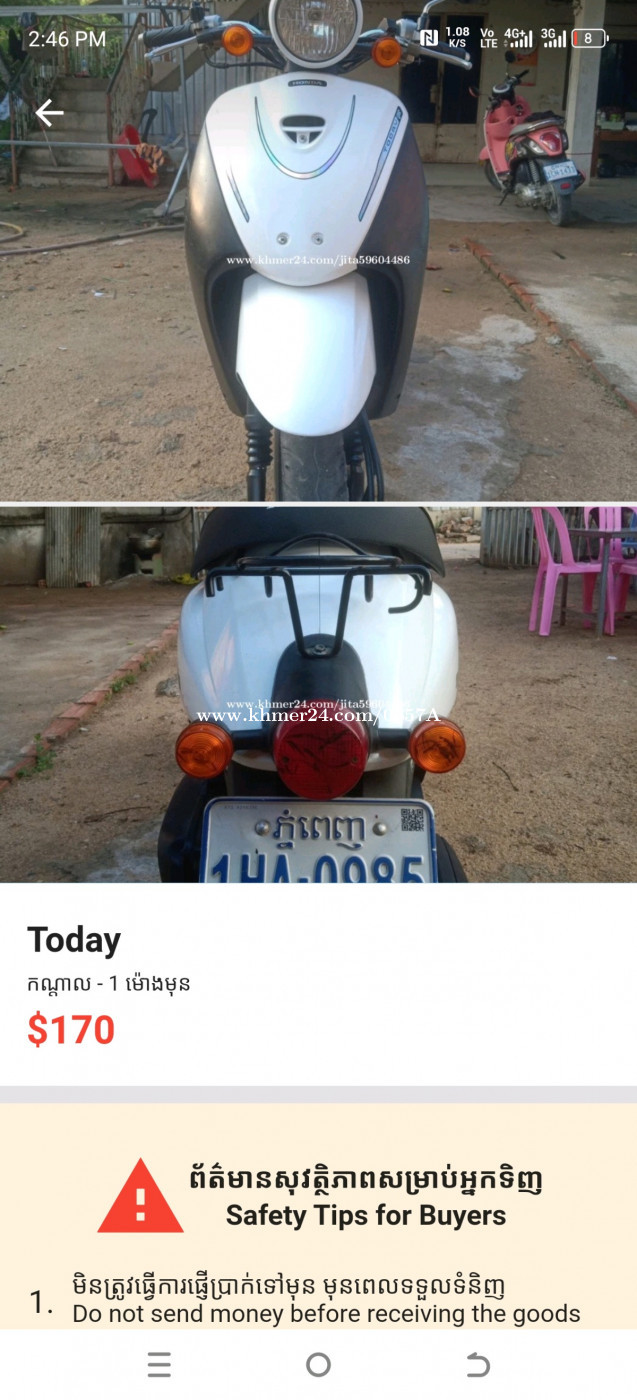Image resolution: width=637 pixels, height=1400 pixels.
Task: Open the recent apps menu button
Action: click(159, 1364)
